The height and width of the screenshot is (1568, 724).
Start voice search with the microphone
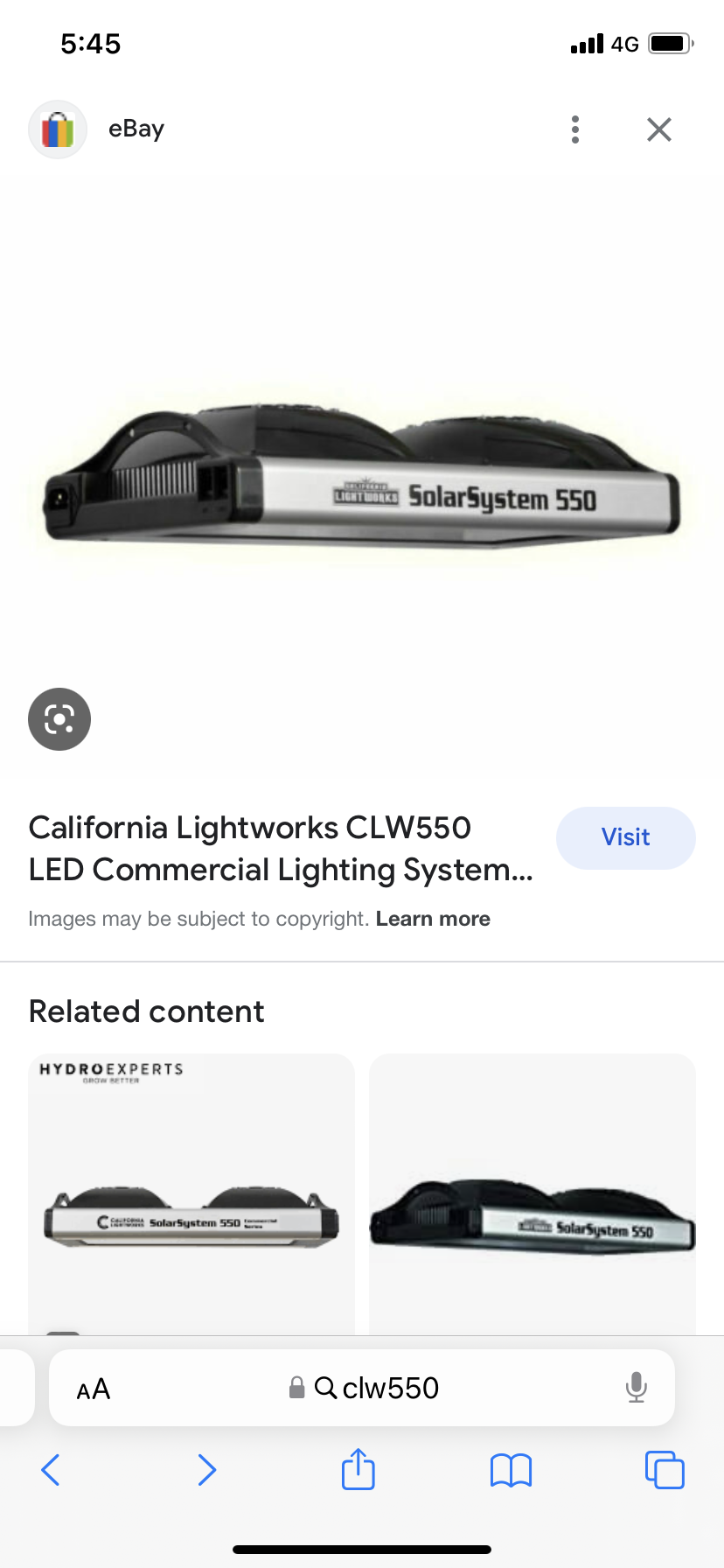[x=637, y=1389]
